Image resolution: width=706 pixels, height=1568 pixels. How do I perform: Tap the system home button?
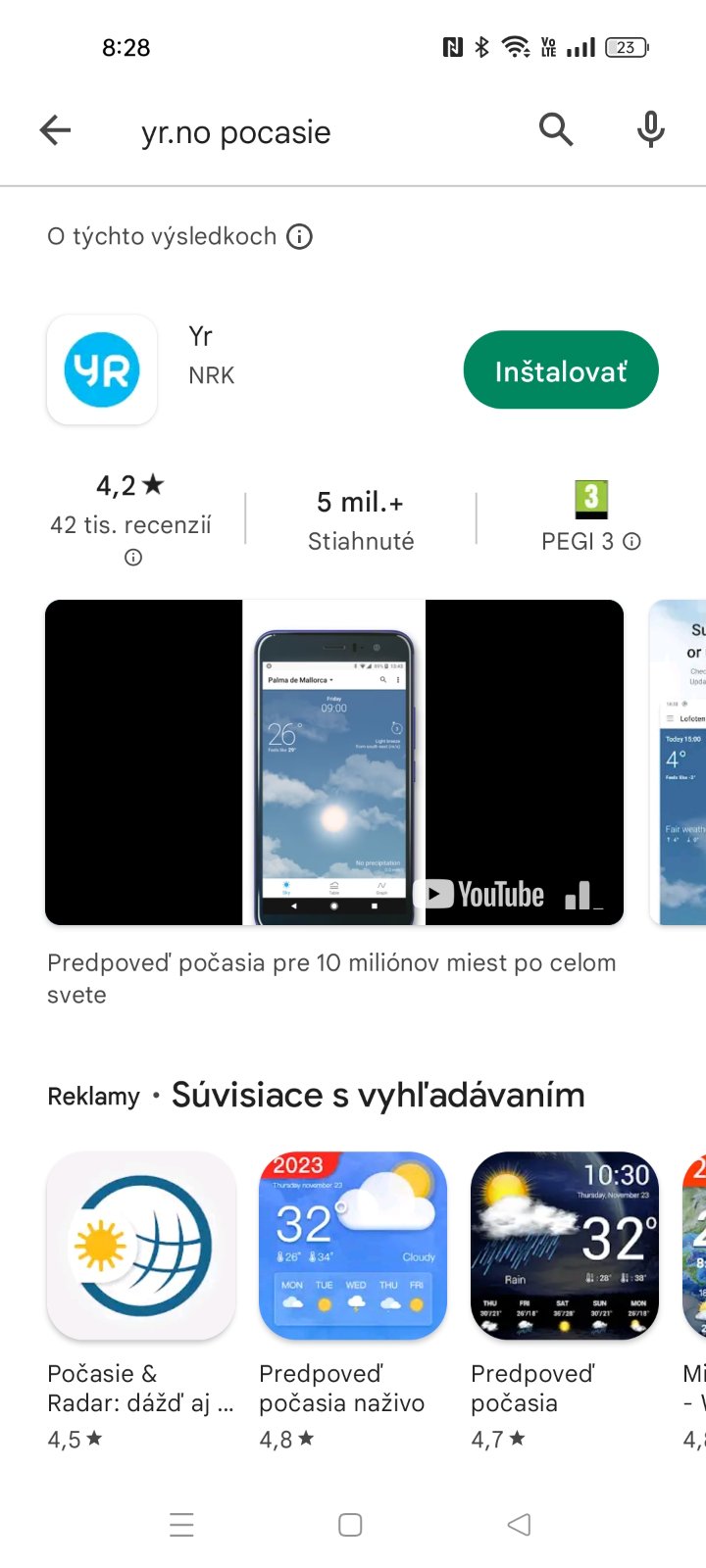click(350, 1525)
